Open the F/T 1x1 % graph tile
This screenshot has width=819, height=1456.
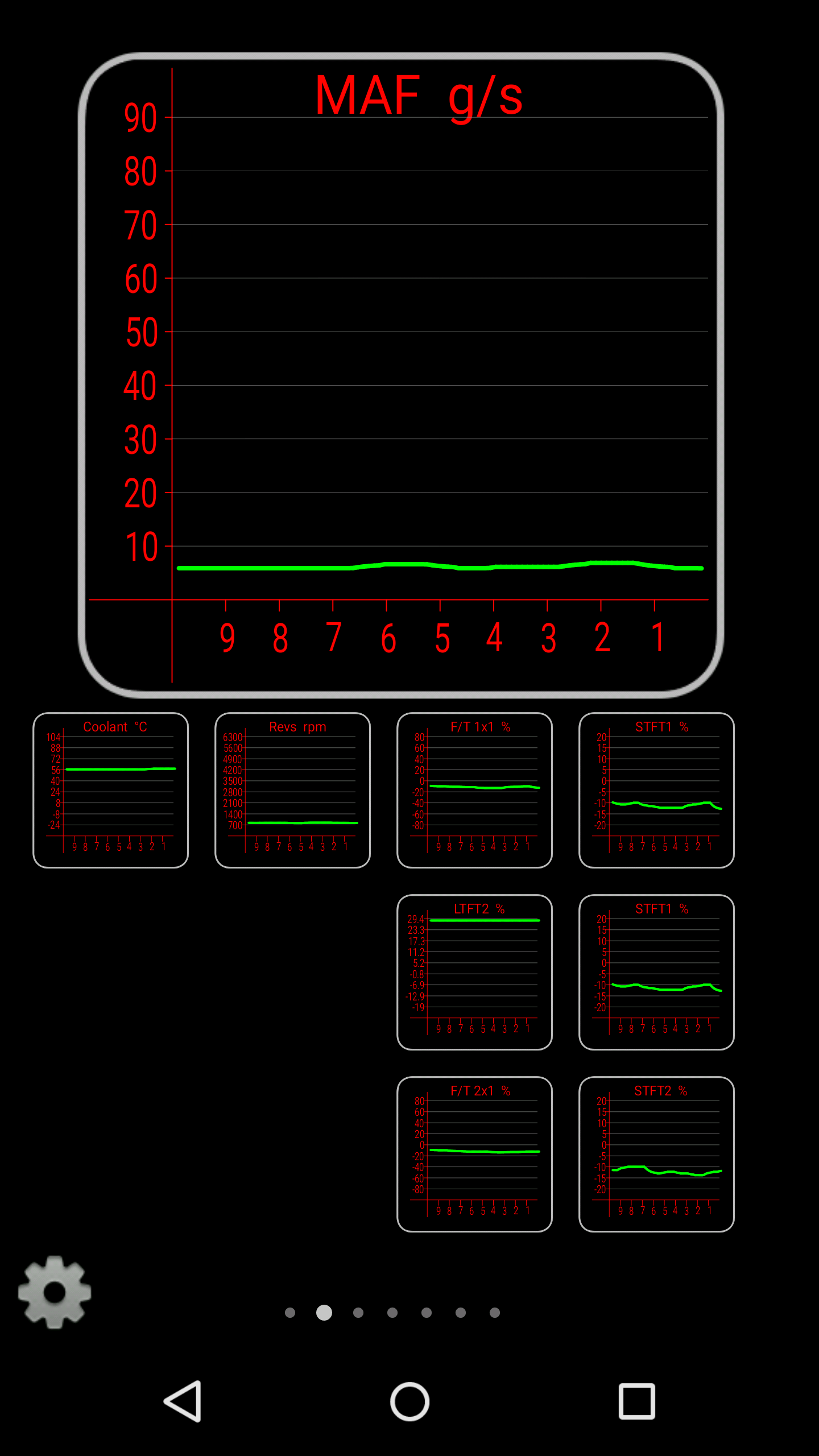(x=475, y=790)
